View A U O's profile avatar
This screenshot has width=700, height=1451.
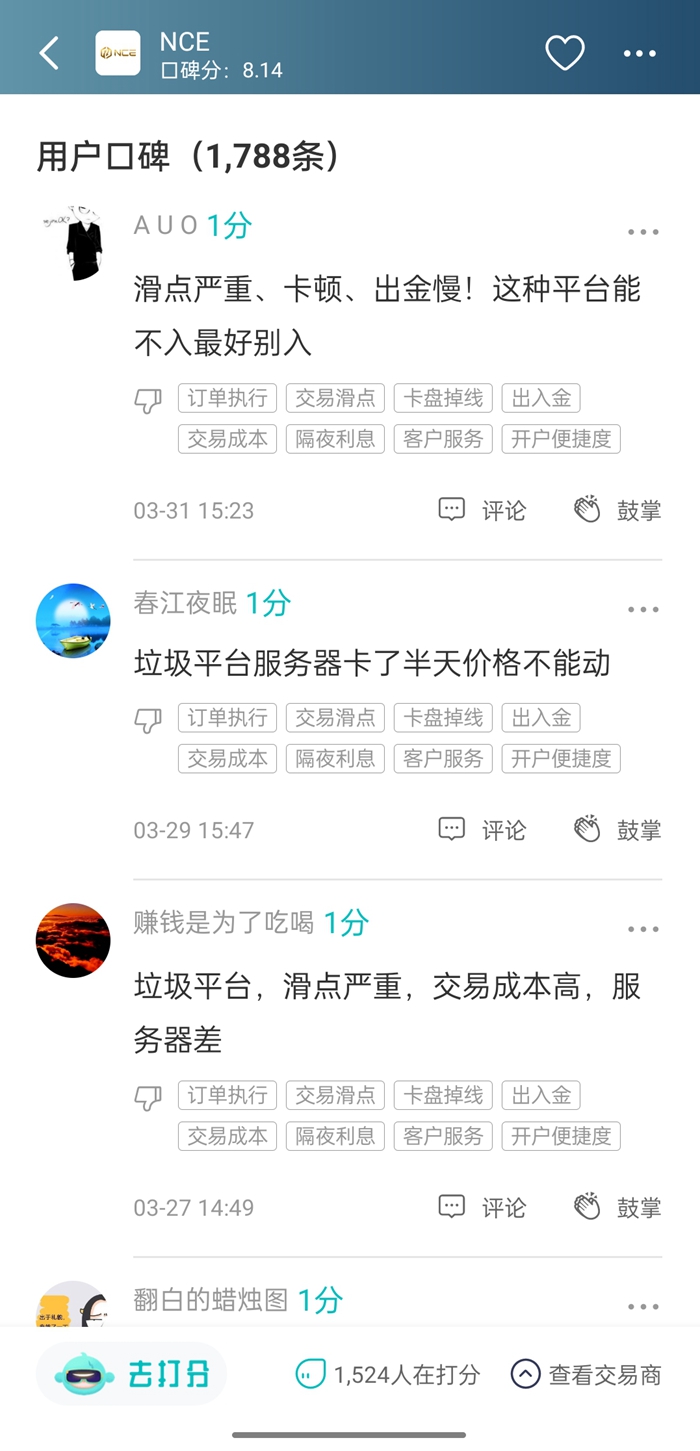73,242
